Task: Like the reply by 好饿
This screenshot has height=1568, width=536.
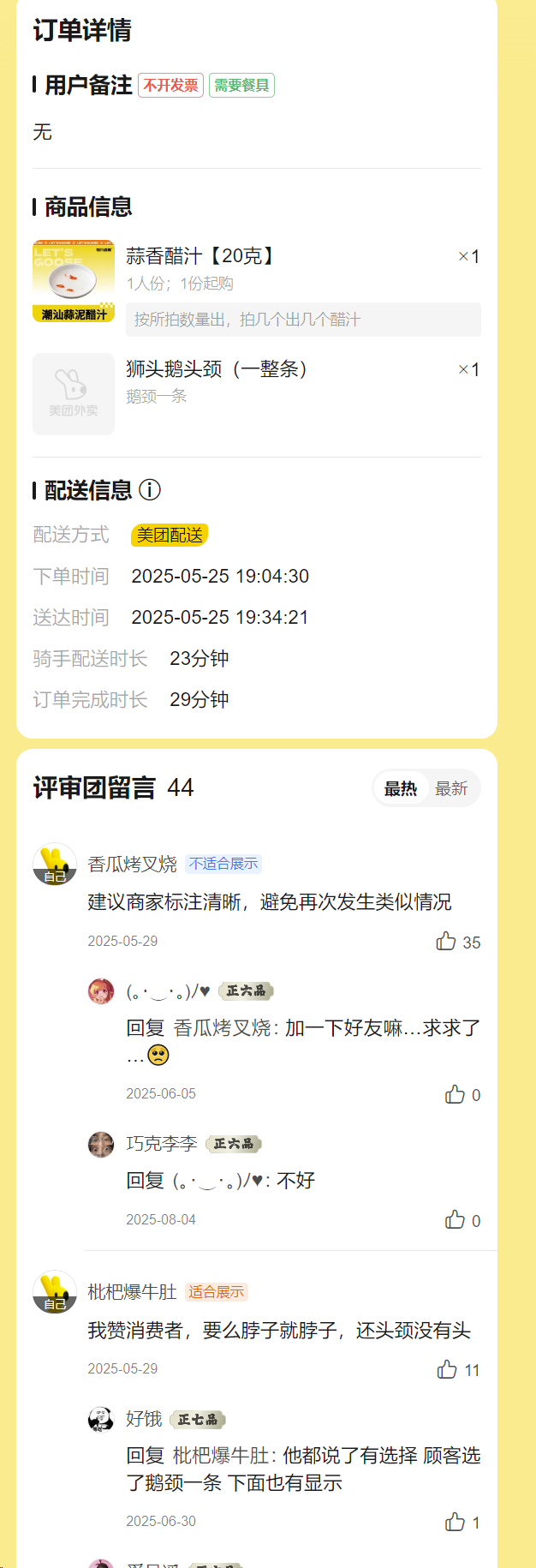Action: click(x=455, y=1522)
